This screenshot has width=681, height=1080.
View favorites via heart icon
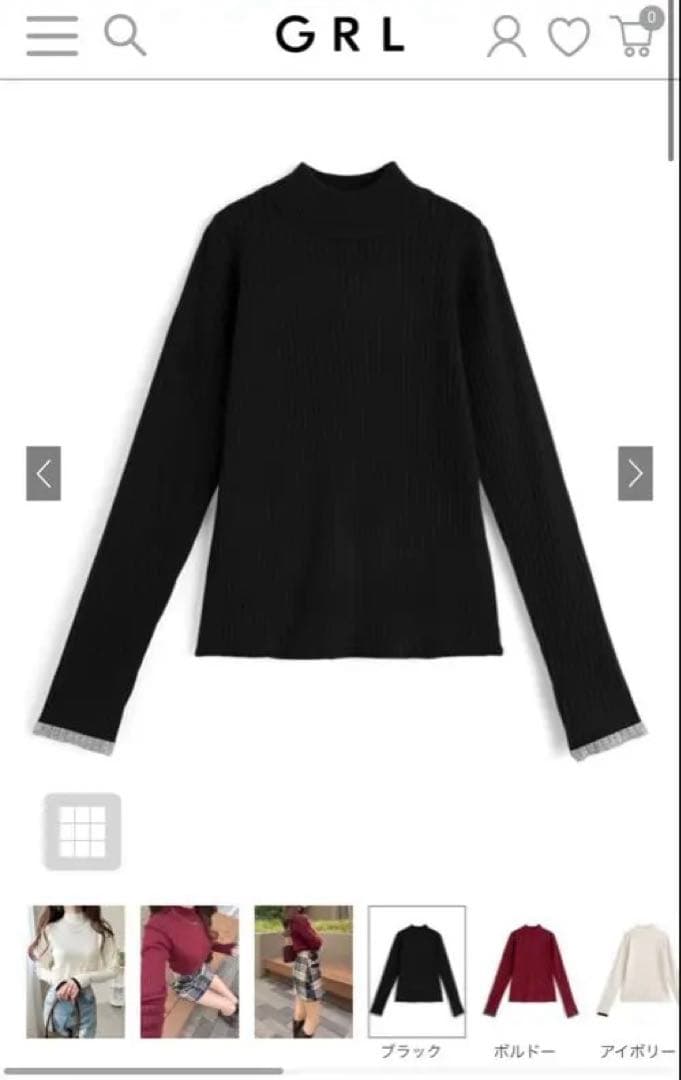pos(568,37)
